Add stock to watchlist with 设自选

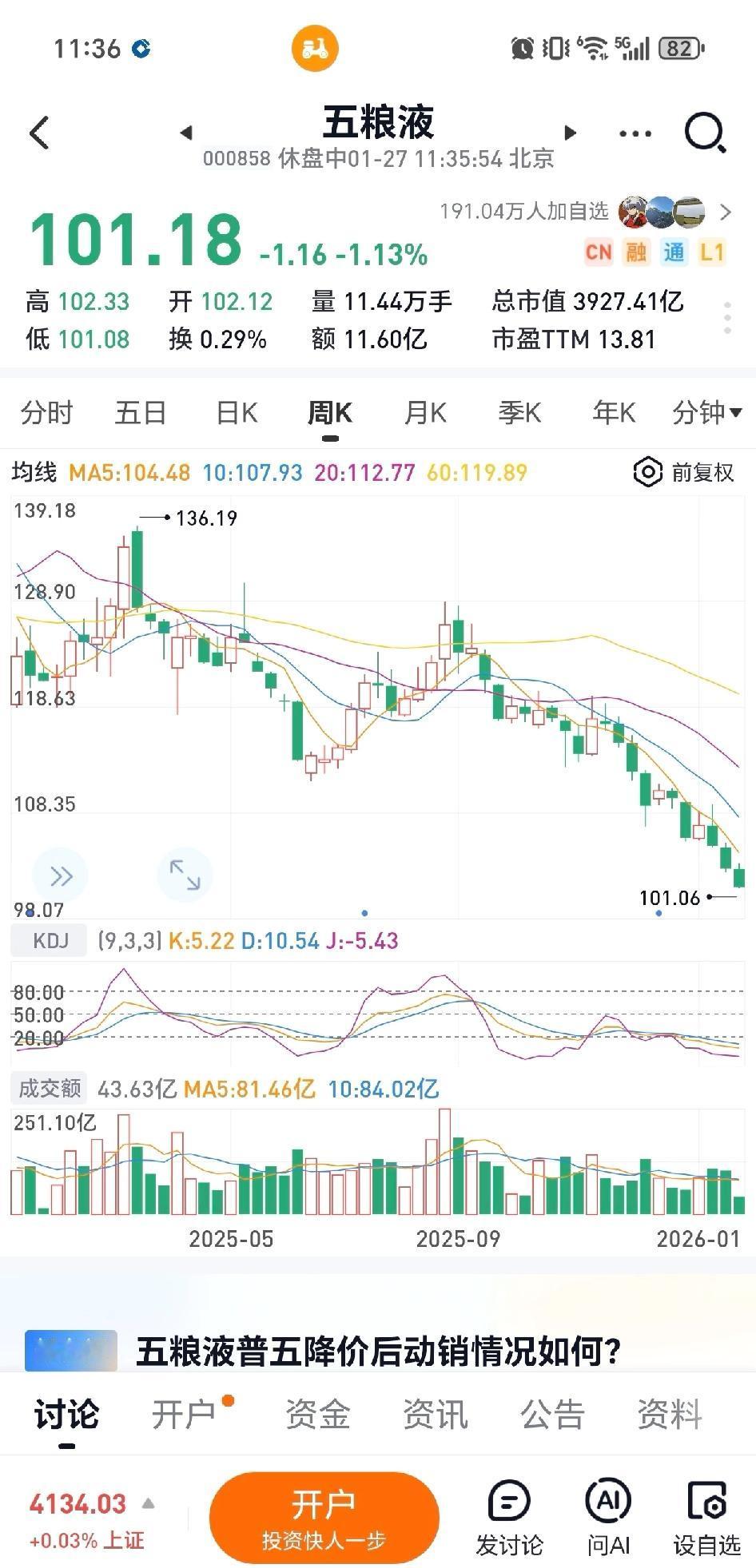point(706,1518)
